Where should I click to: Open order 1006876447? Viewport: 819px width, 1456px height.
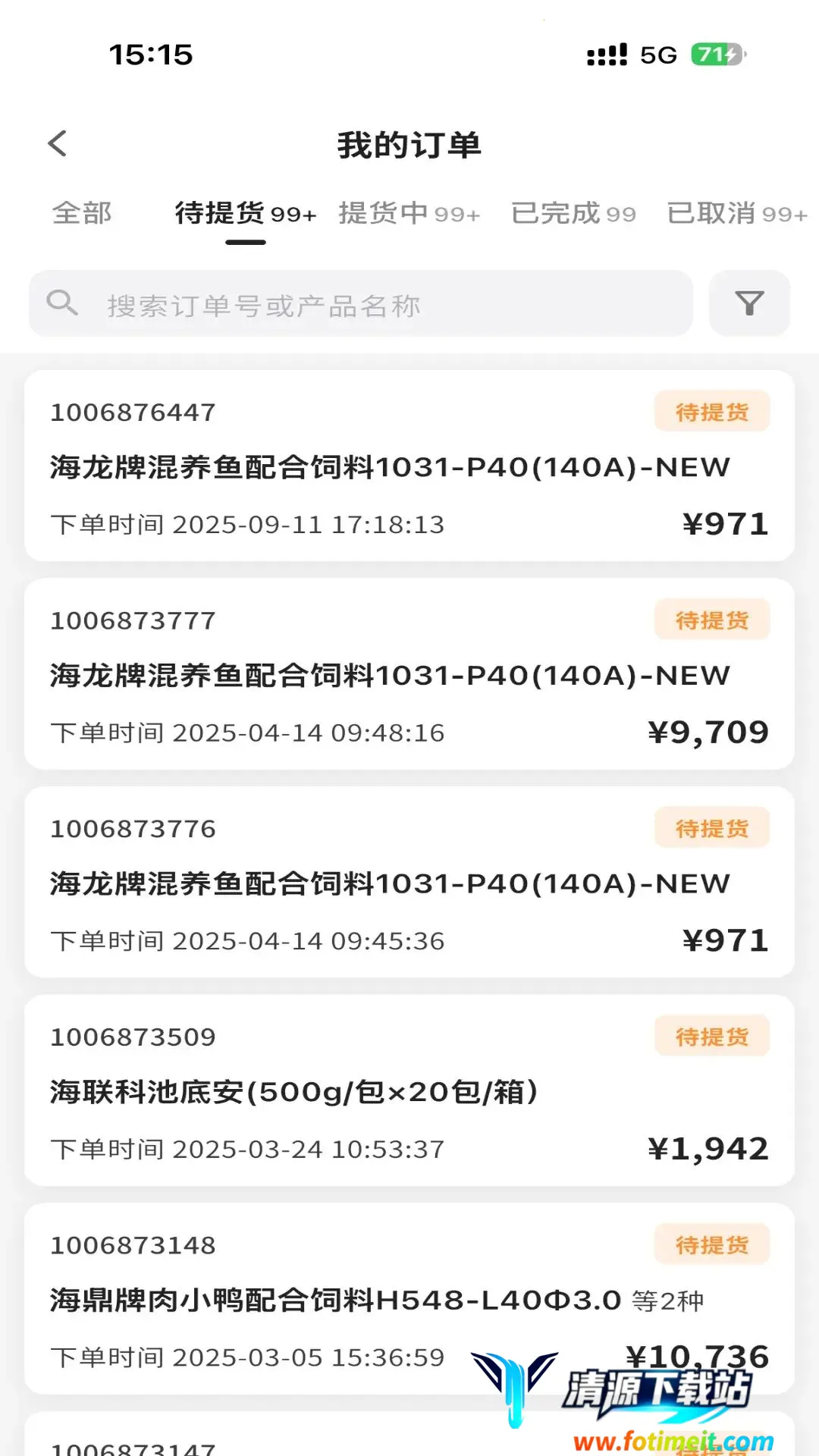coord(409,466)
